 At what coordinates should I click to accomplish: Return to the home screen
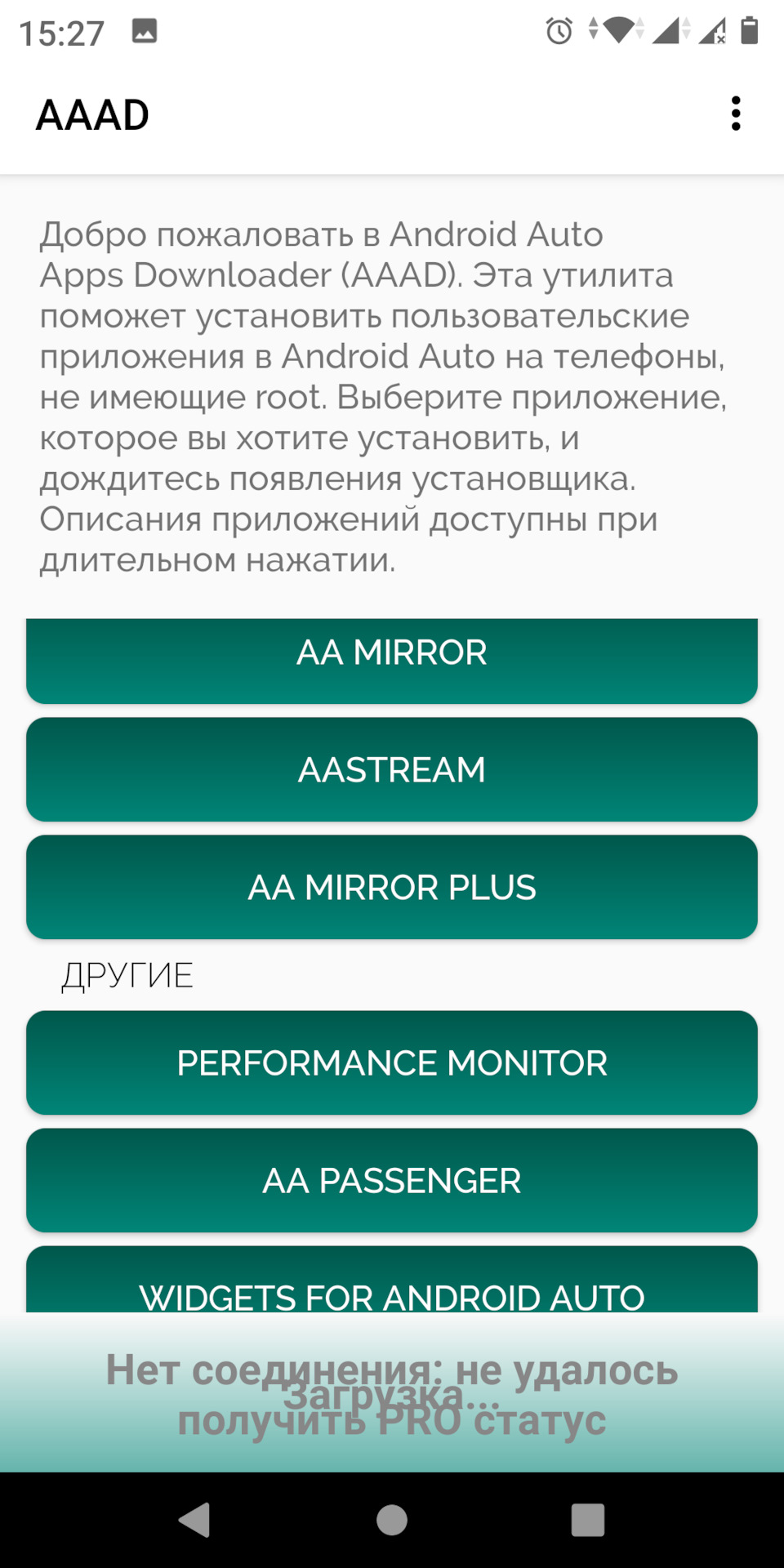tap(392, 1520)
